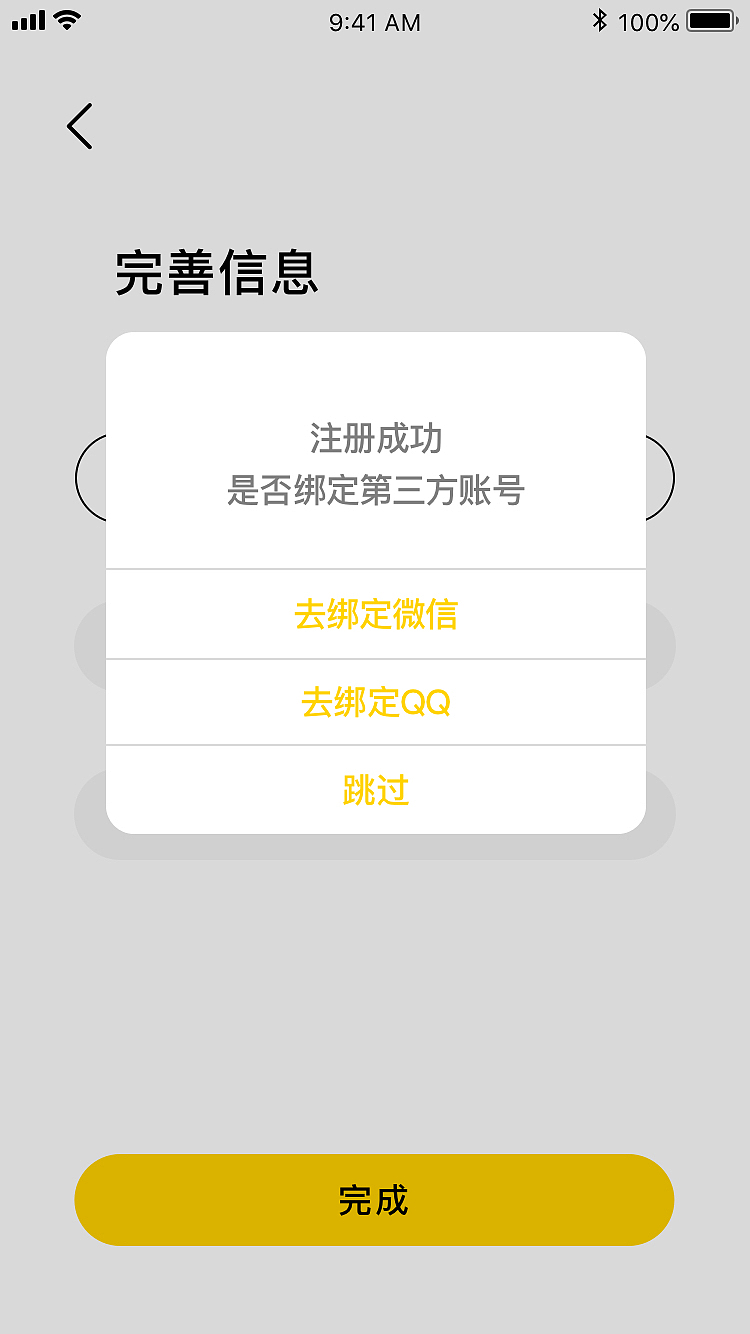
Task: Choose 去绑定QQ to bind a QQ account
Action: (x=375, y=702)
